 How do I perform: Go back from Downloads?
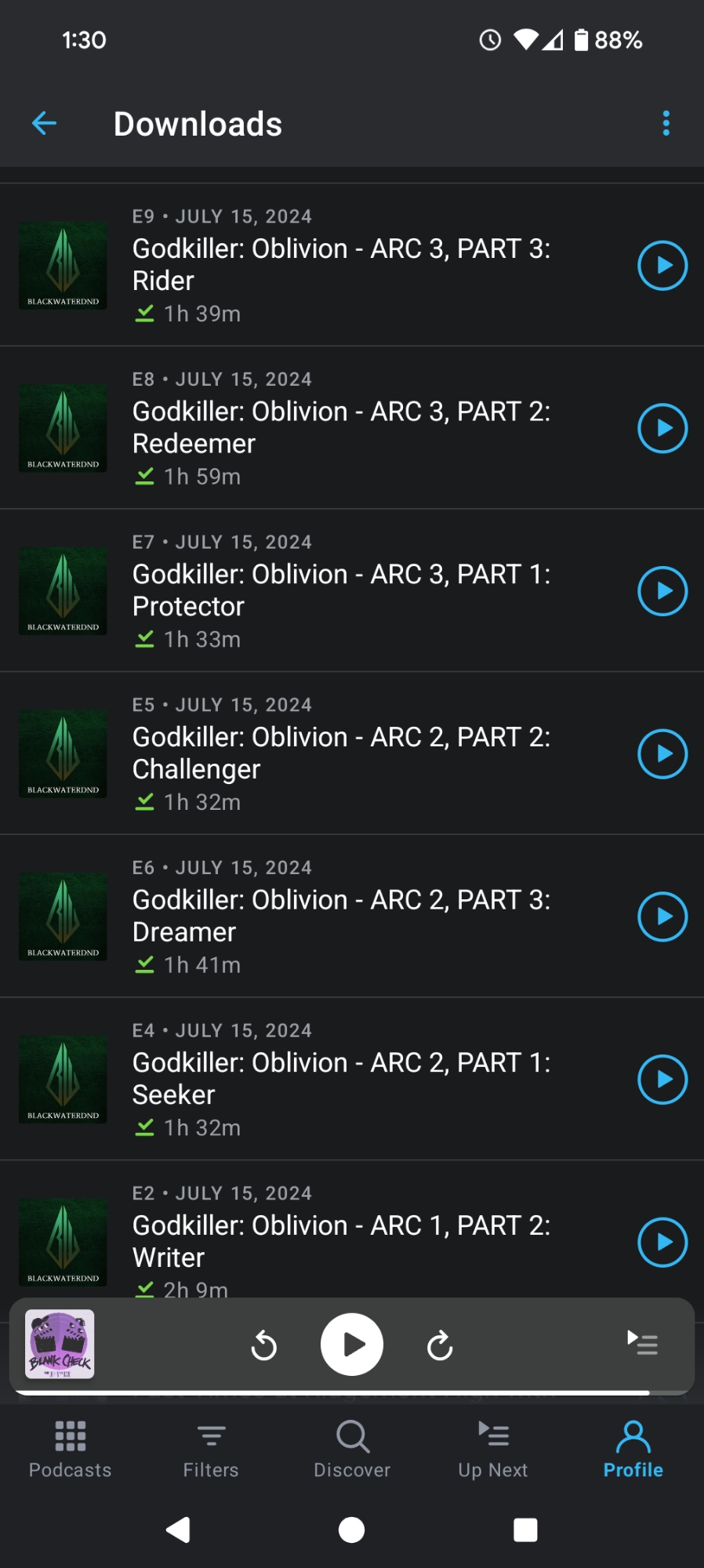point(45,123)
